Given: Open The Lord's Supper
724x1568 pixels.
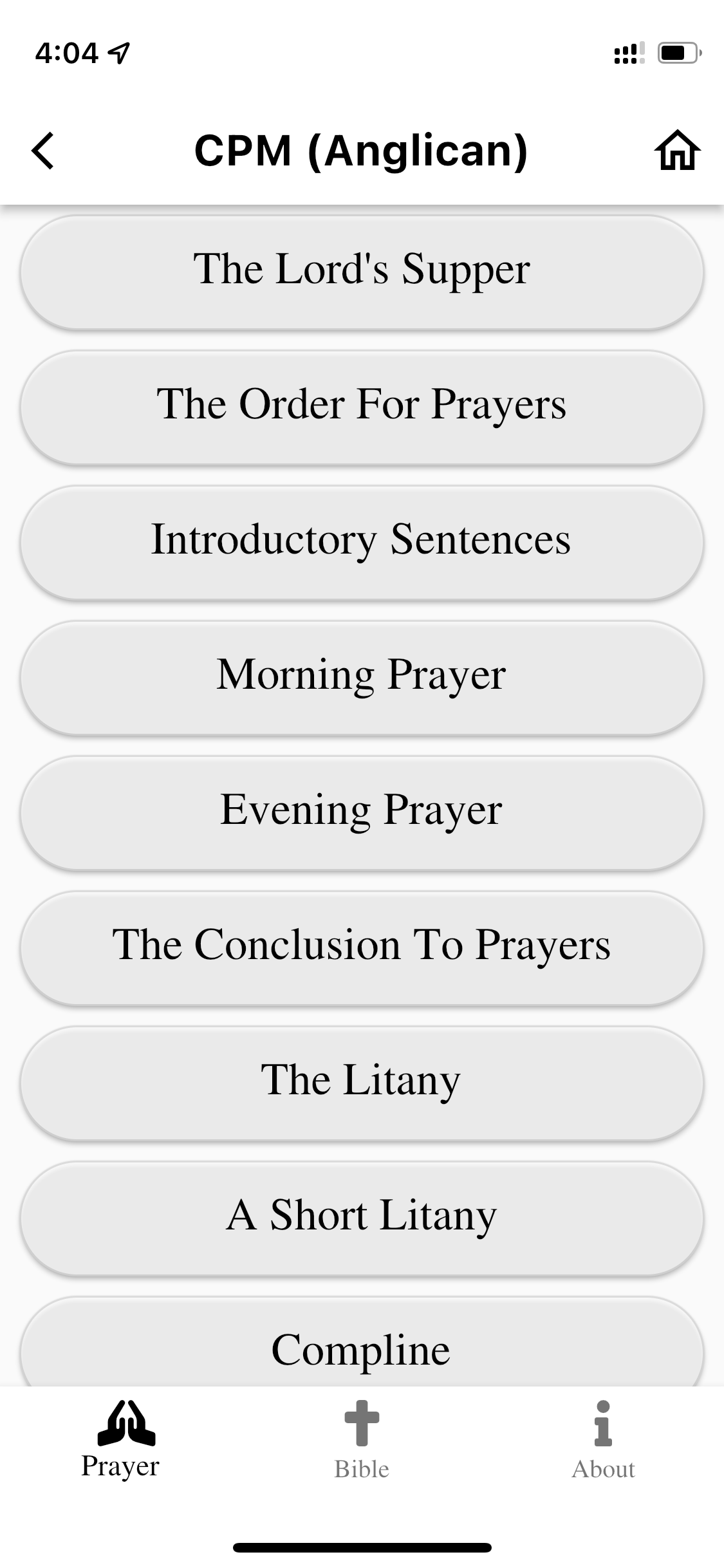Looking at the screenshot, I should pyautogui.click(x=362, y=272).
